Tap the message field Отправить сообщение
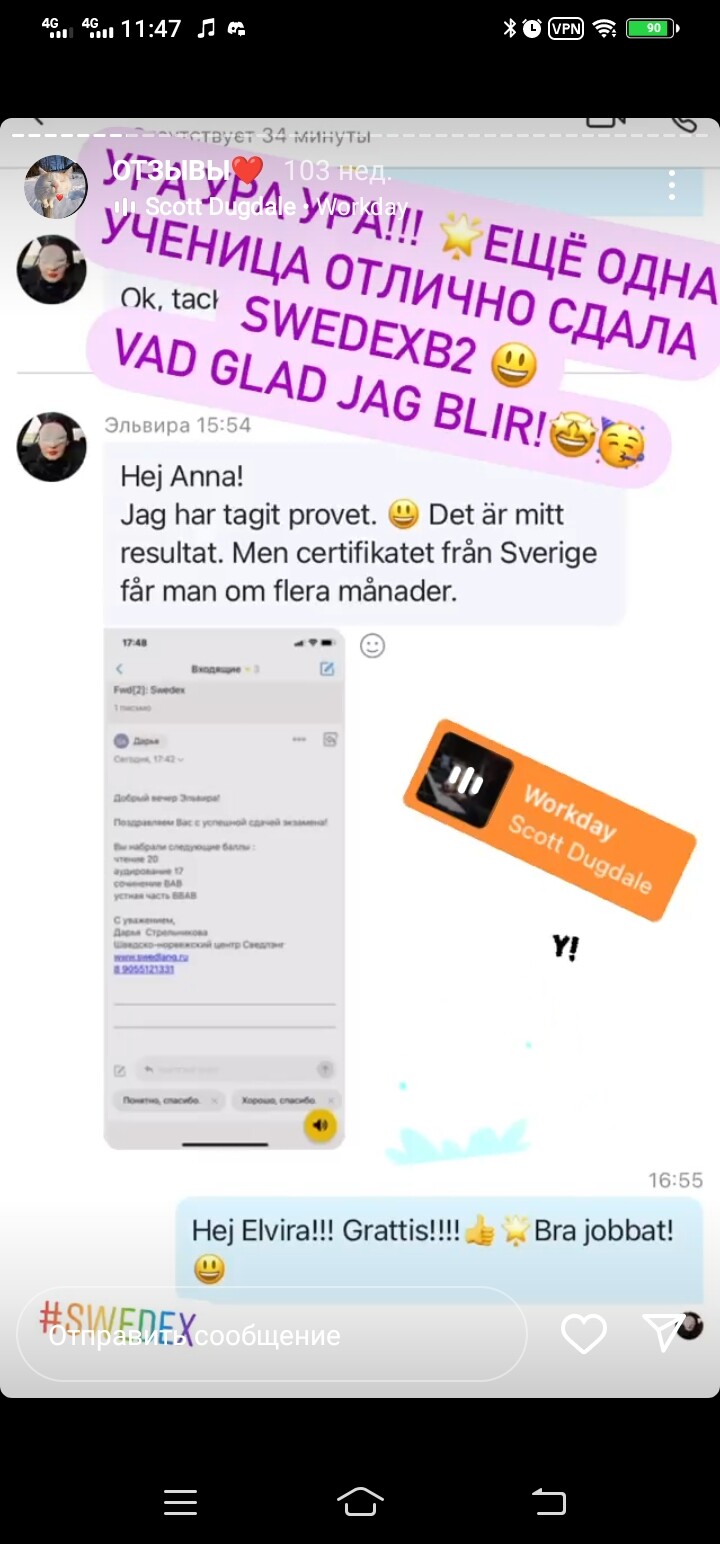Screen dimensions: 720x1544 (x=270, y=1335)
